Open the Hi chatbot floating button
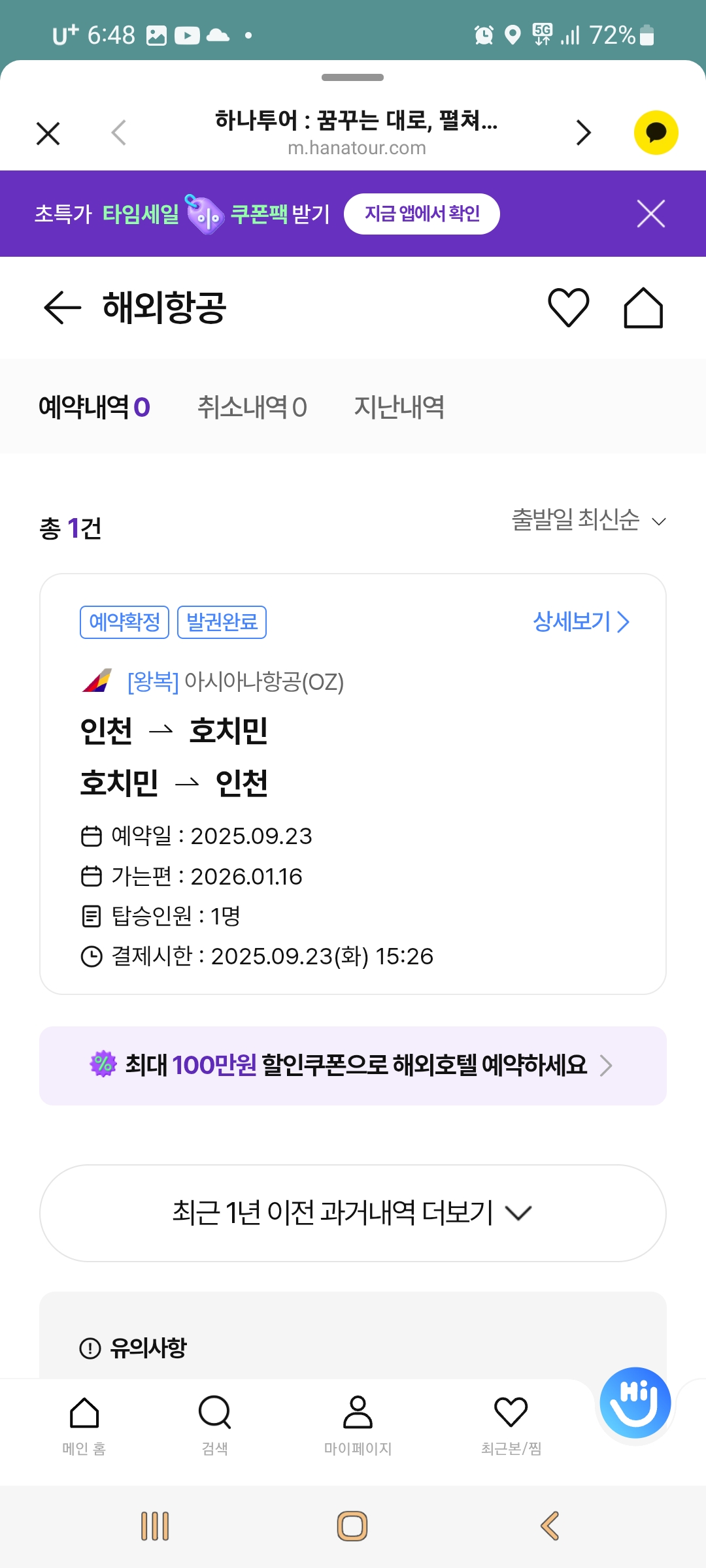 pyautogui.click(x=635, y=1403)
